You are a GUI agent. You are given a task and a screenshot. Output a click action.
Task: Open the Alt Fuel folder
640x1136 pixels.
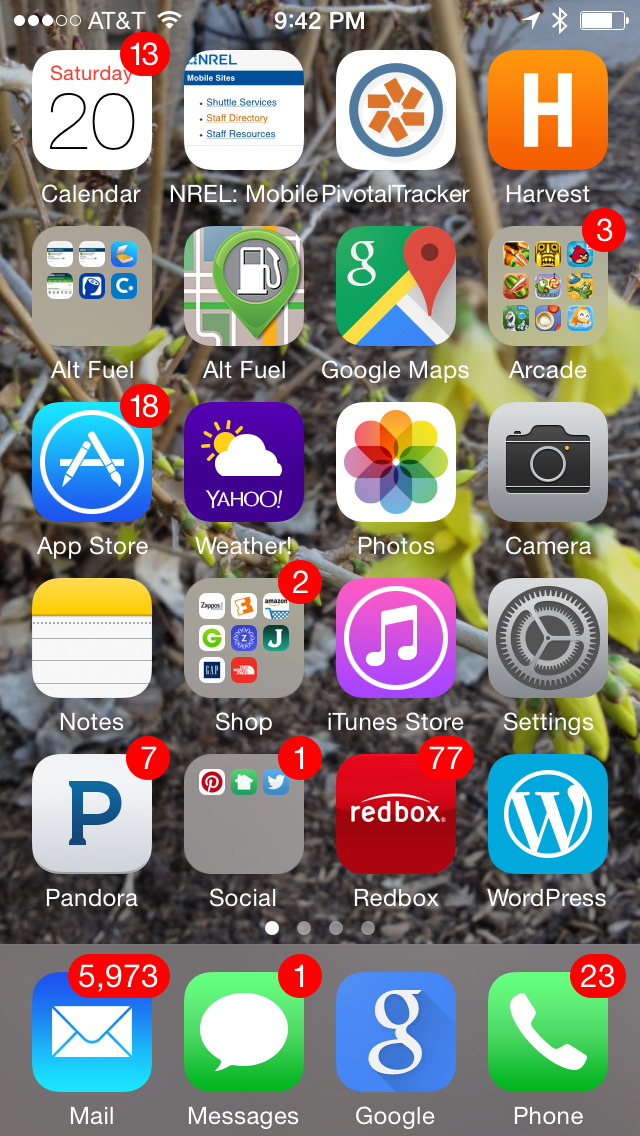[x=92, y=286]
